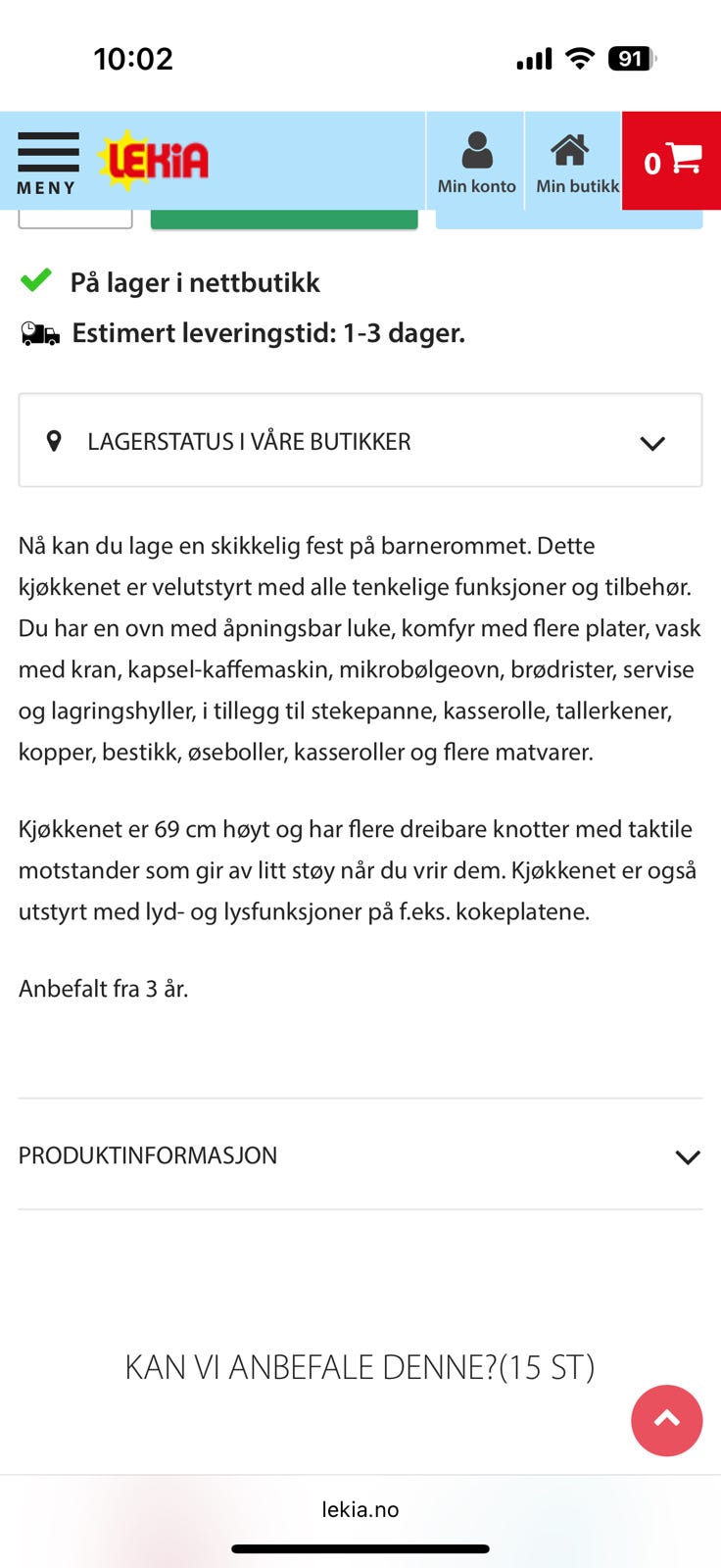
Task: Collapse the lagerstatus chevron arrow
Action: [653, 443]
